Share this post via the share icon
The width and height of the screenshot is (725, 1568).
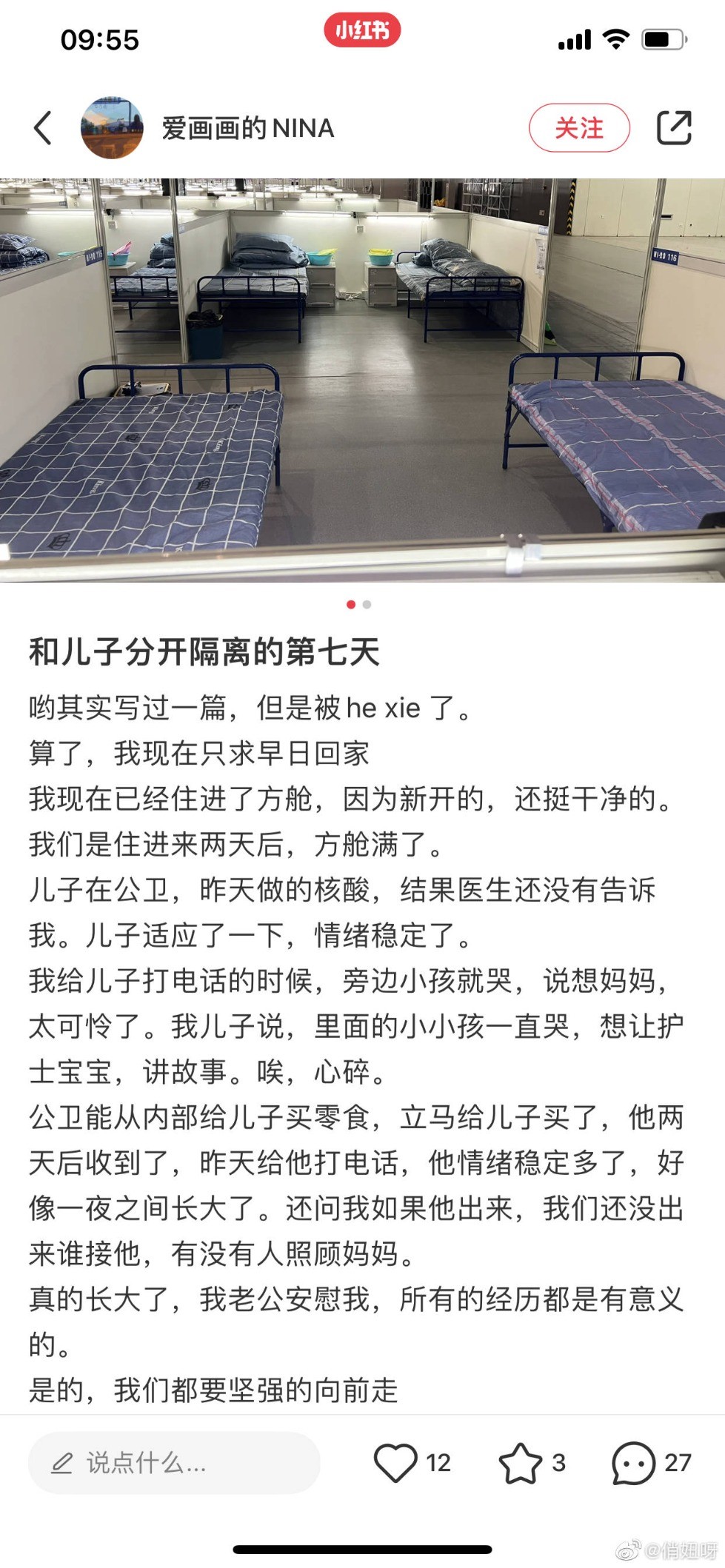point(674,127)
